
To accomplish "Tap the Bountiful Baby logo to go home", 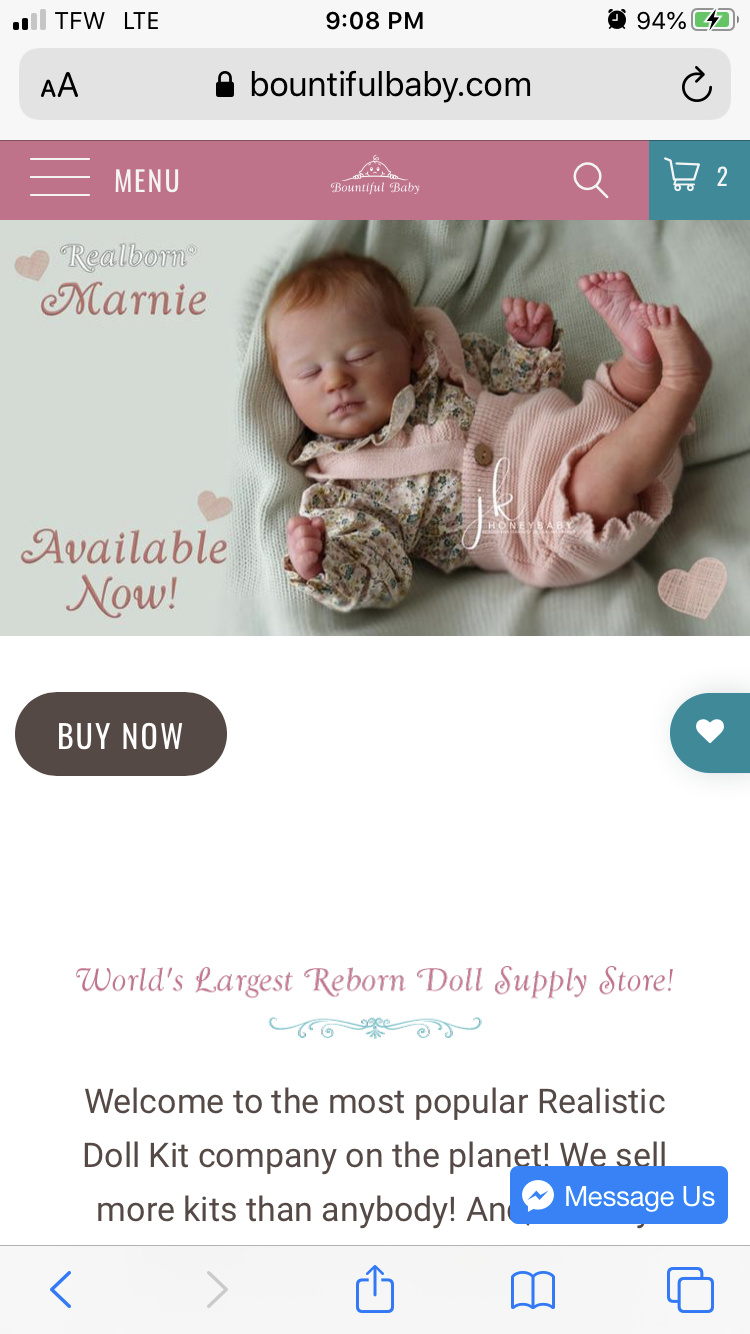I will click(375, 176).
